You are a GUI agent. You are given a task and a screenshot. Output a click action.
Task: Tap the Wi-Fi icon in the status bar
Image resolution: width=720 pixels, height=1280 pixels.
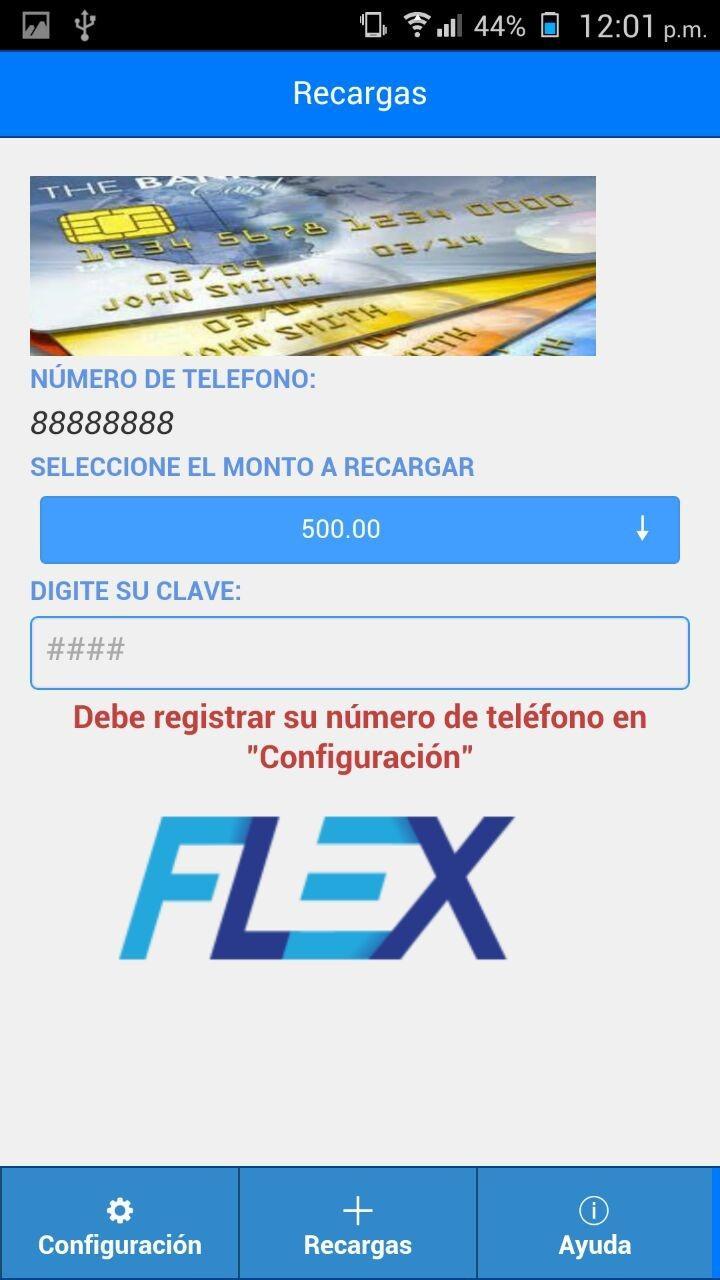click(x=418, y=25)
